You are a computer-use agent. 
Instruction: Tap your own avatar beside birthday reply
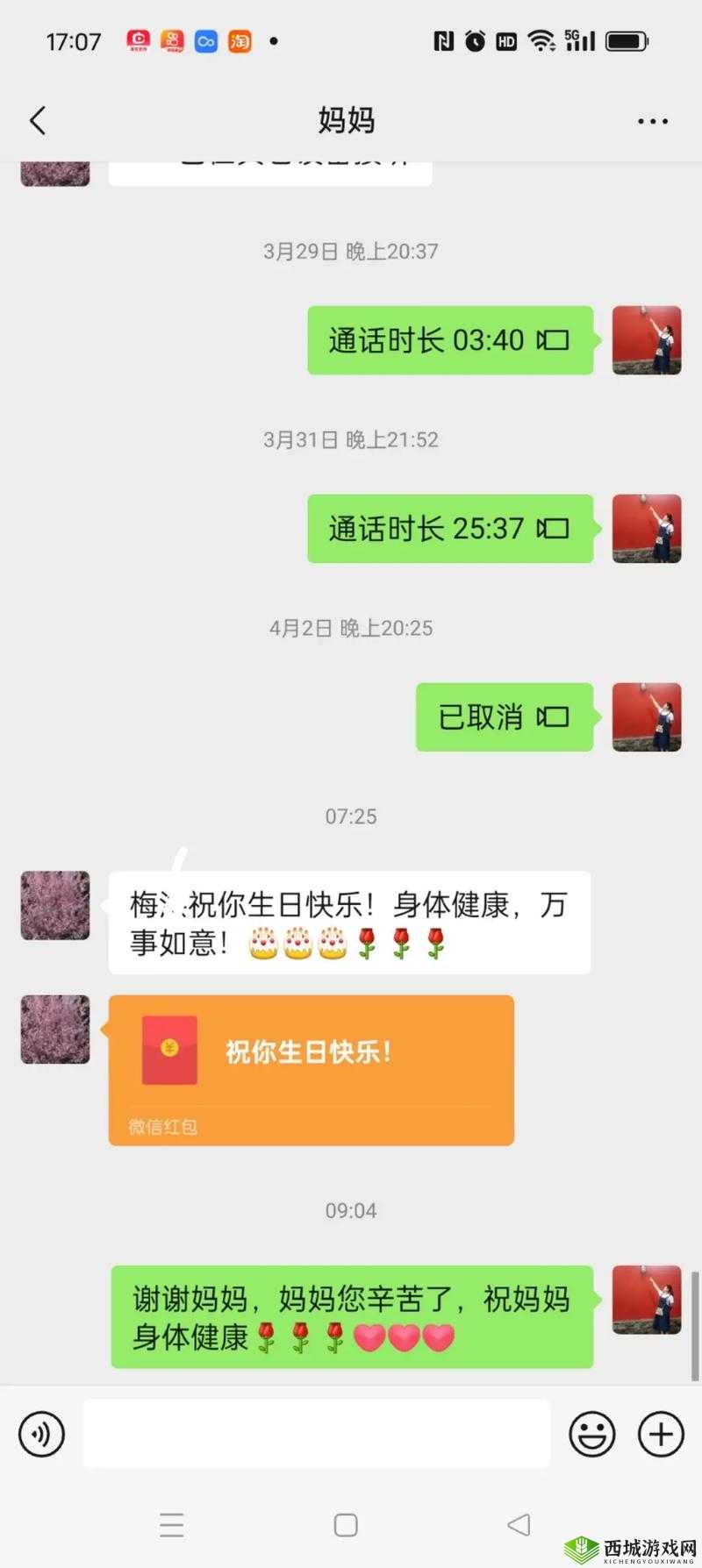tap(647, 1301)
